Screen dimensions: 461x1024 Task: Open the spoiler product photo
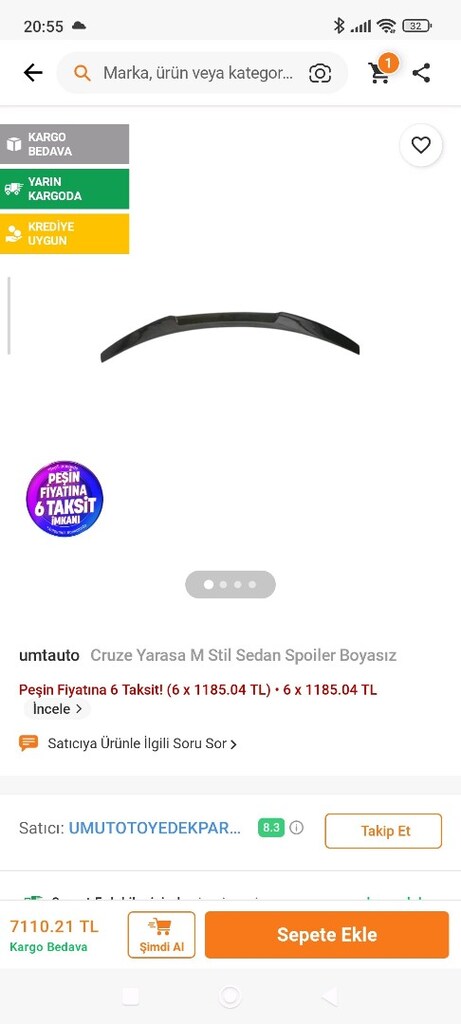[x=230, y=336]
